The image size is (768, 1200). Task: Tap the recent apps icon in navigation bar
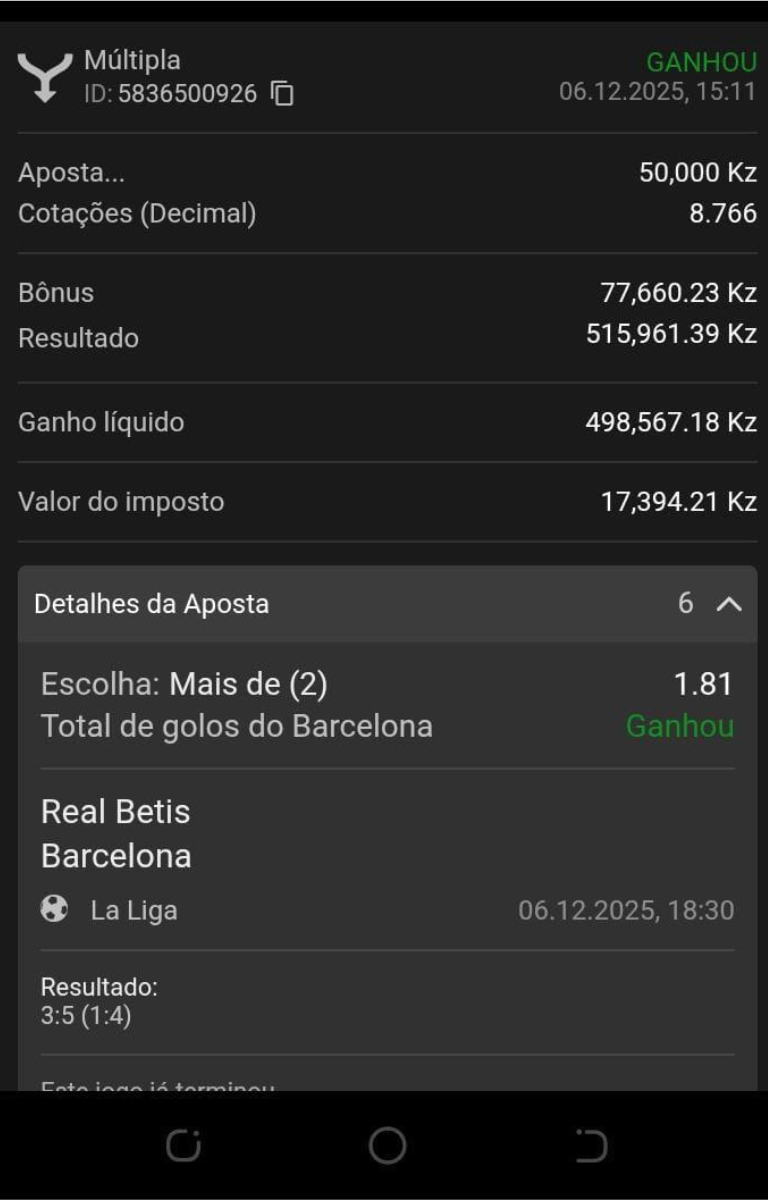184,1147
